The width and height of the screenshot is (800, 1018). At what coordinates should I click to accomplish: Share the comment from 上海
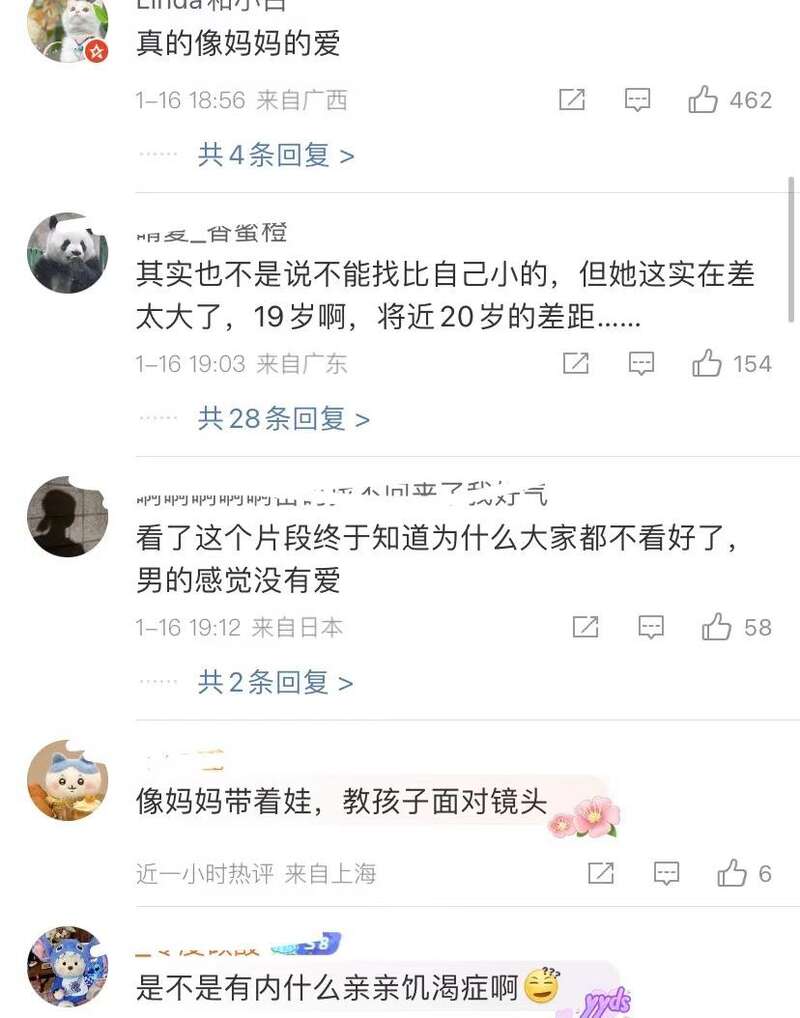pos(601,874)
